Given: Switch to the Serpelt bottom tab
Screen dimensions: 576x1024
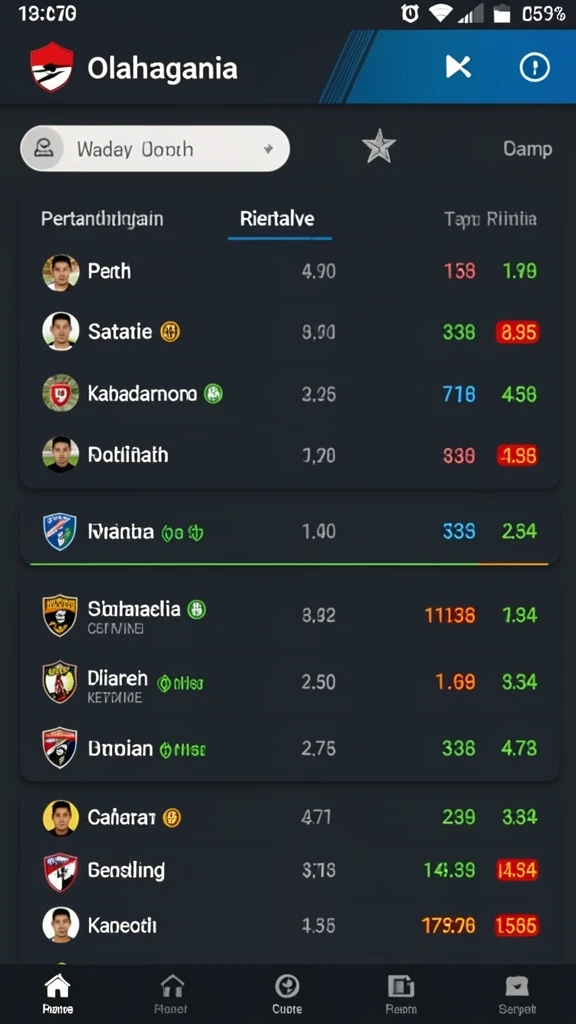Looking at the screenshot, I should pyautogui.click(x=517, y=994).
